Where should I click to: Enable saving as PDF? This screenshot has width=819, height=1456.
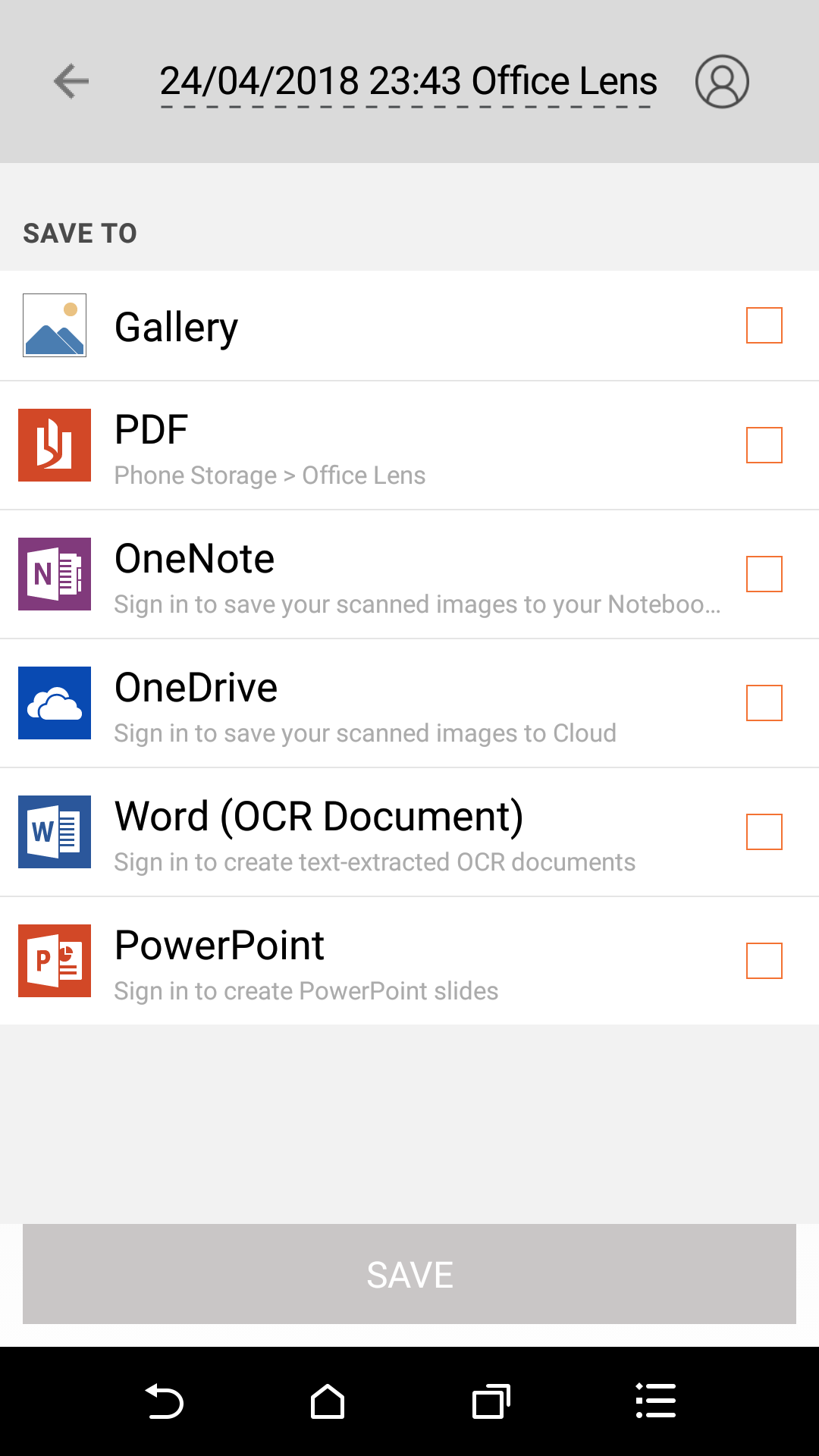pos(764,446)
